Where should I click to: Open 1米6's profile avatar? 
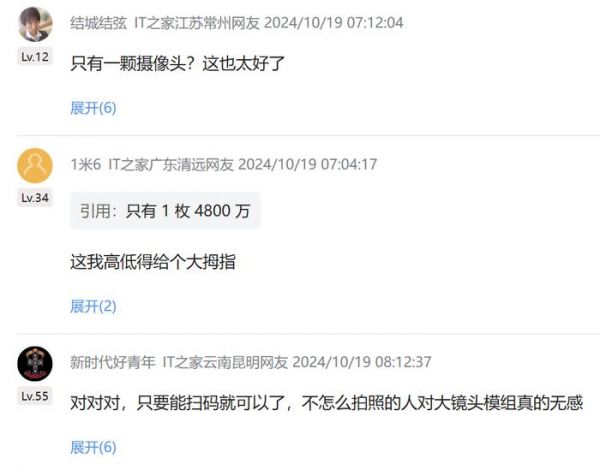tap(35, 165)
